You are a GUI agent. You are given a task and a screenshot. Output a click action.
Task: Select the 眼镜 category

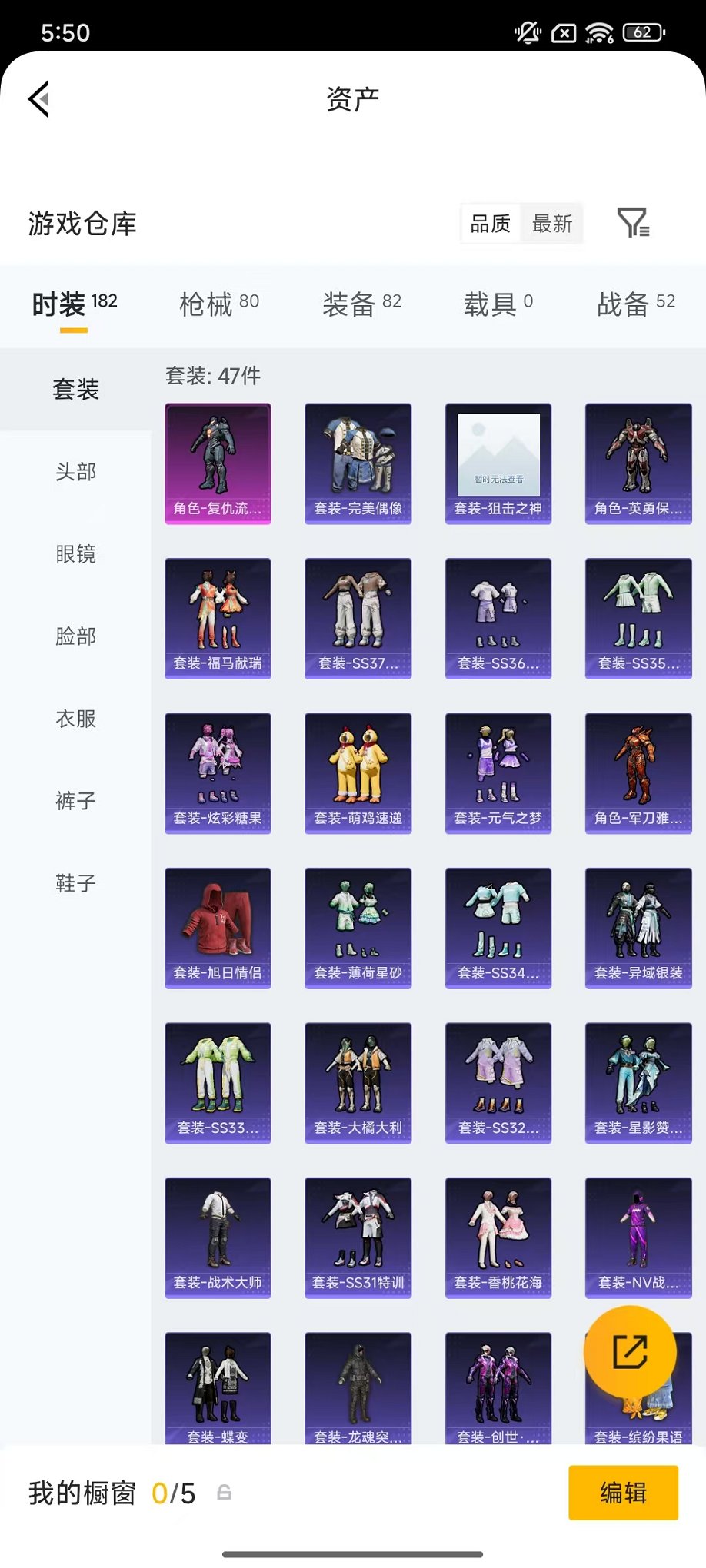(75, 554)
